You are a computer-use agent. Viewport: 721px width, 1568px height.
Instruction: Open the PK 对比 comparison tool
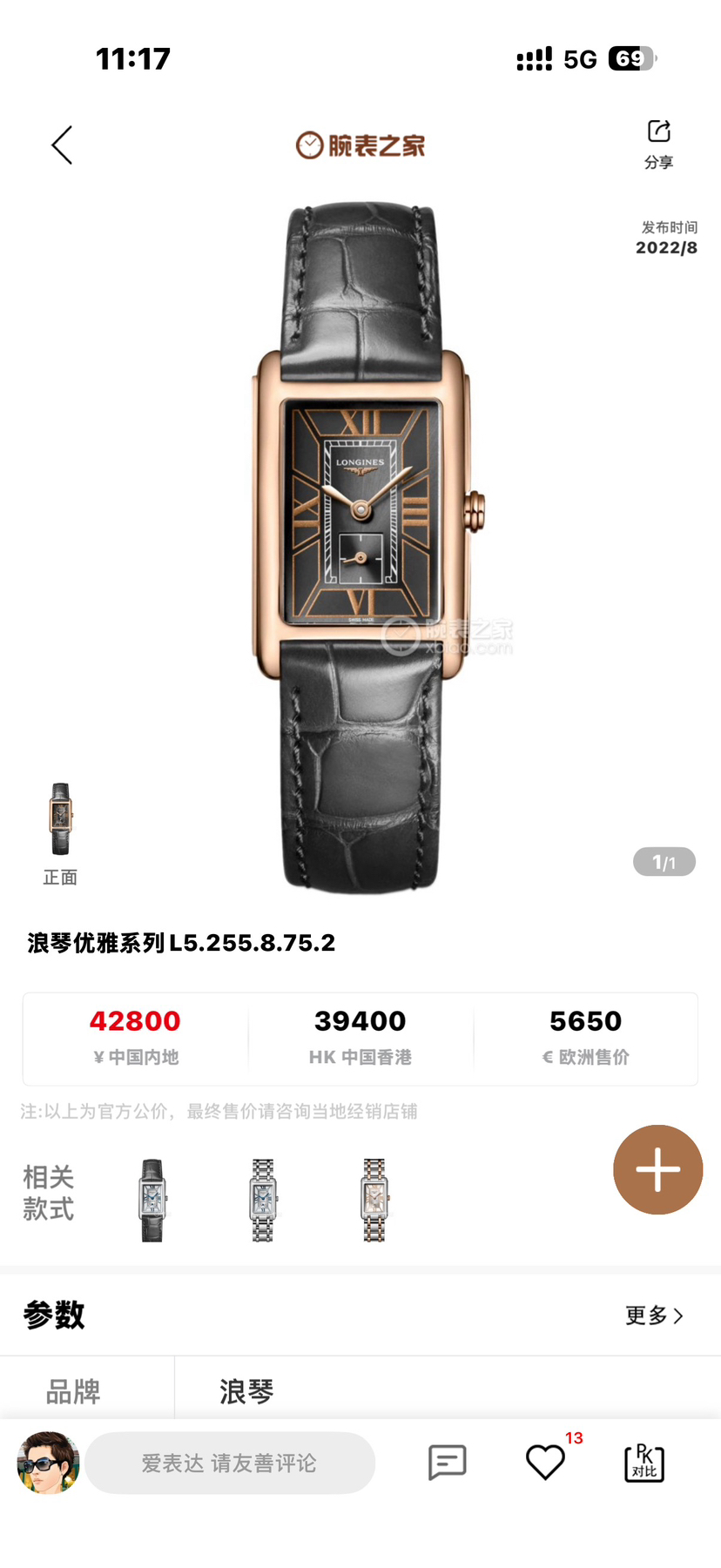[644, 1462]
